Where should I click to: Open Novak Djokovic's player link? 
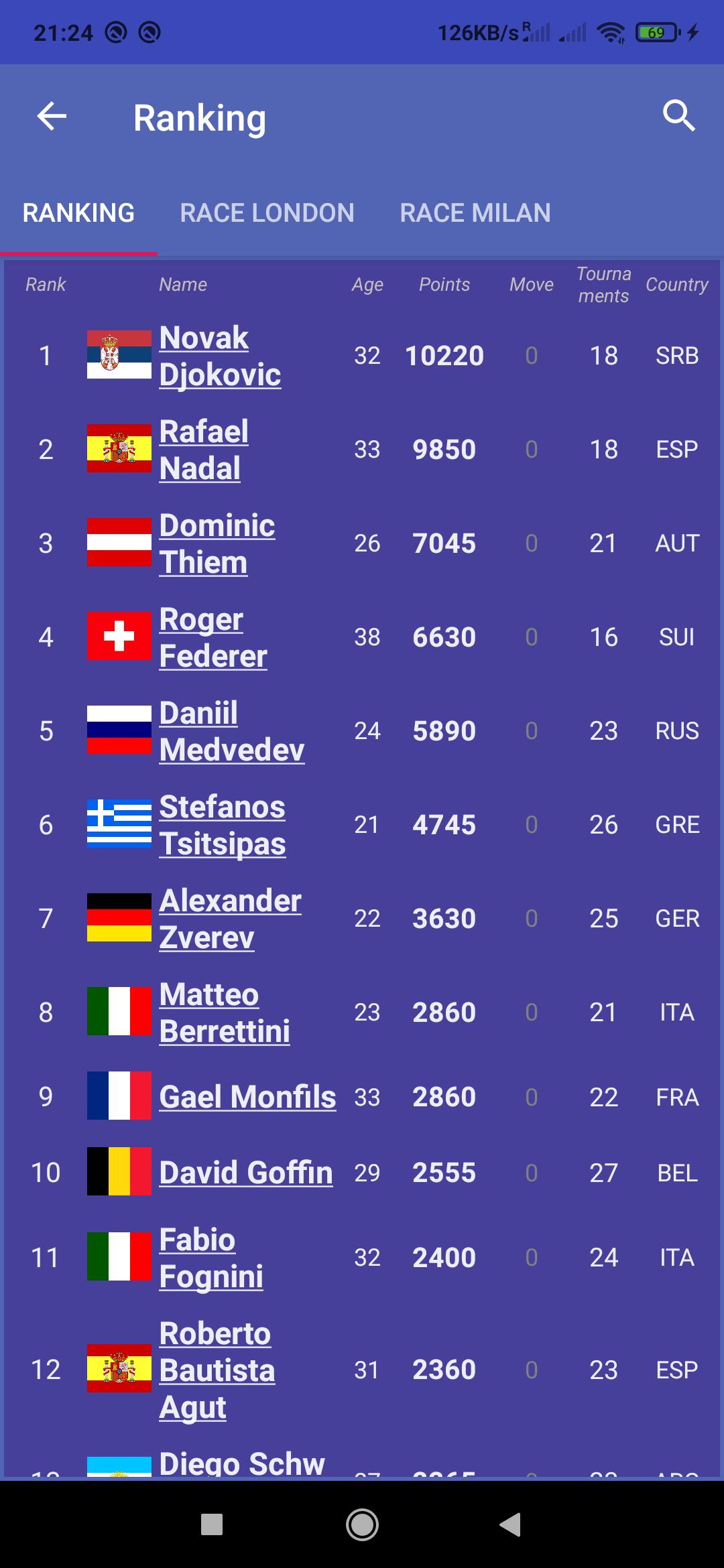pyautogui.click(x=220, y=356)
